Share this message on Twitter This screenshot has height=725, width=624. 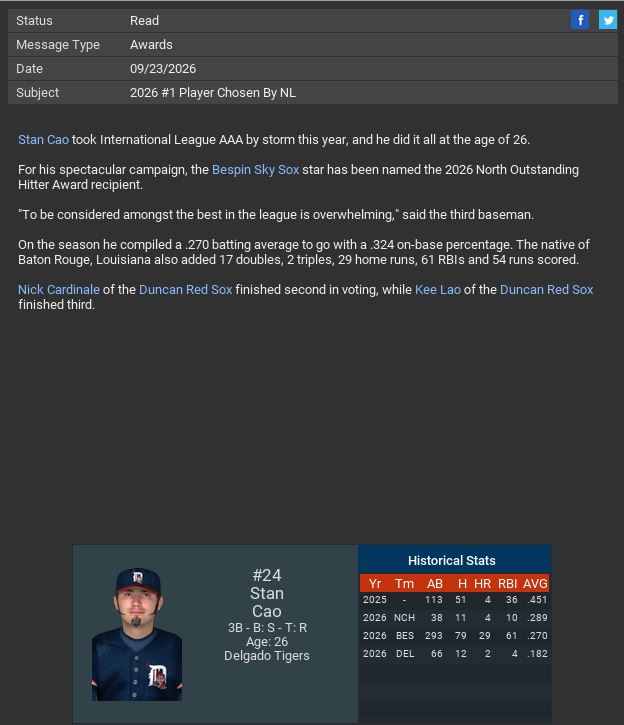tap(608, 20)
